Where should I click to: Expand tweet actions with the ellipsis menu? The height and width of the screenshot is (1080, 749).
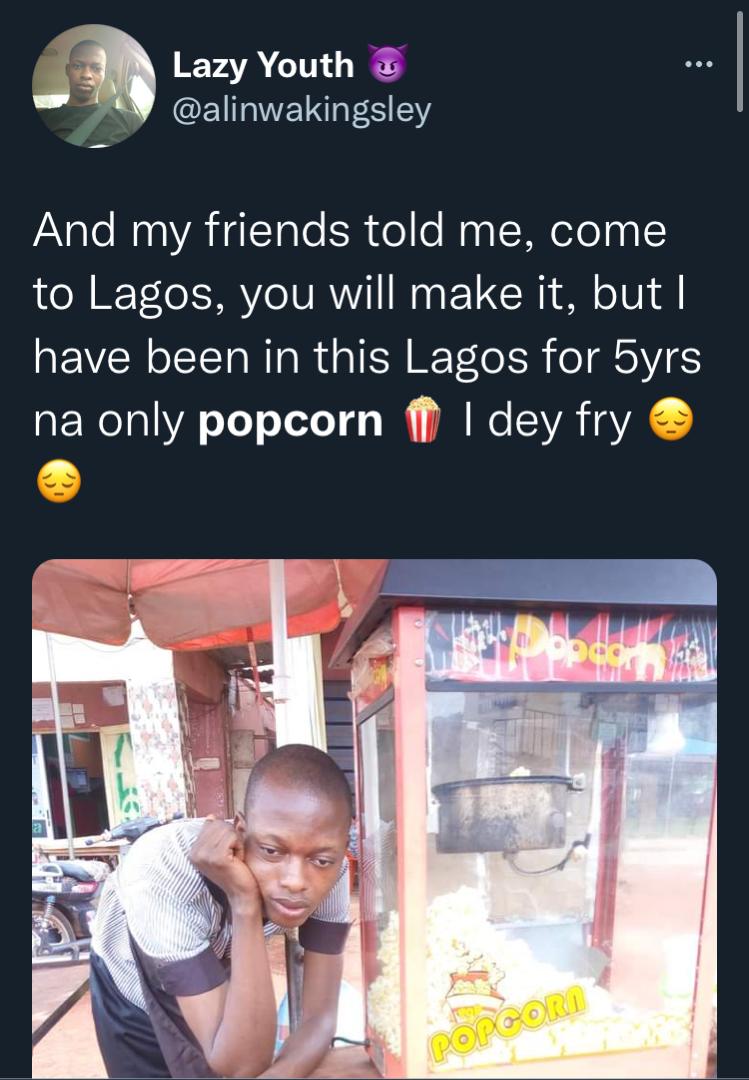pyautogui.click(x=698, y=64)
